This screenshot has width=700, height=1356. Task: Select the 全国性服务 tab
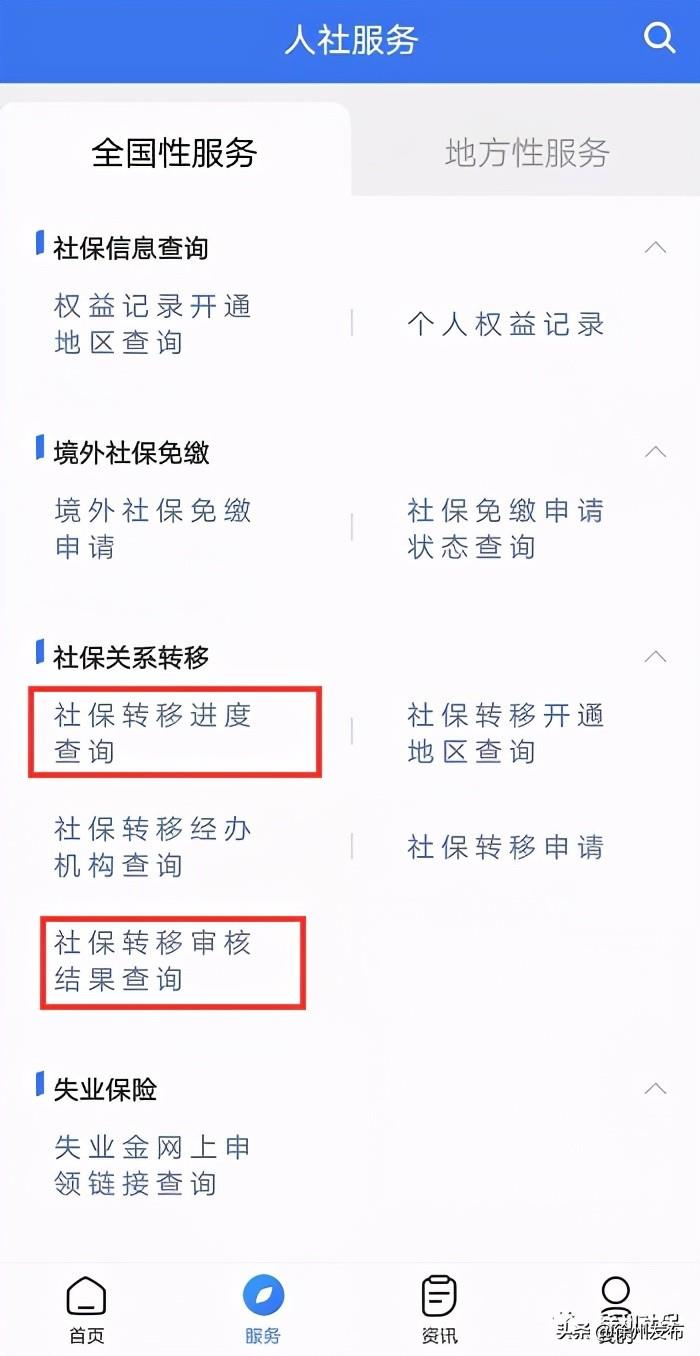pos(175,153)
